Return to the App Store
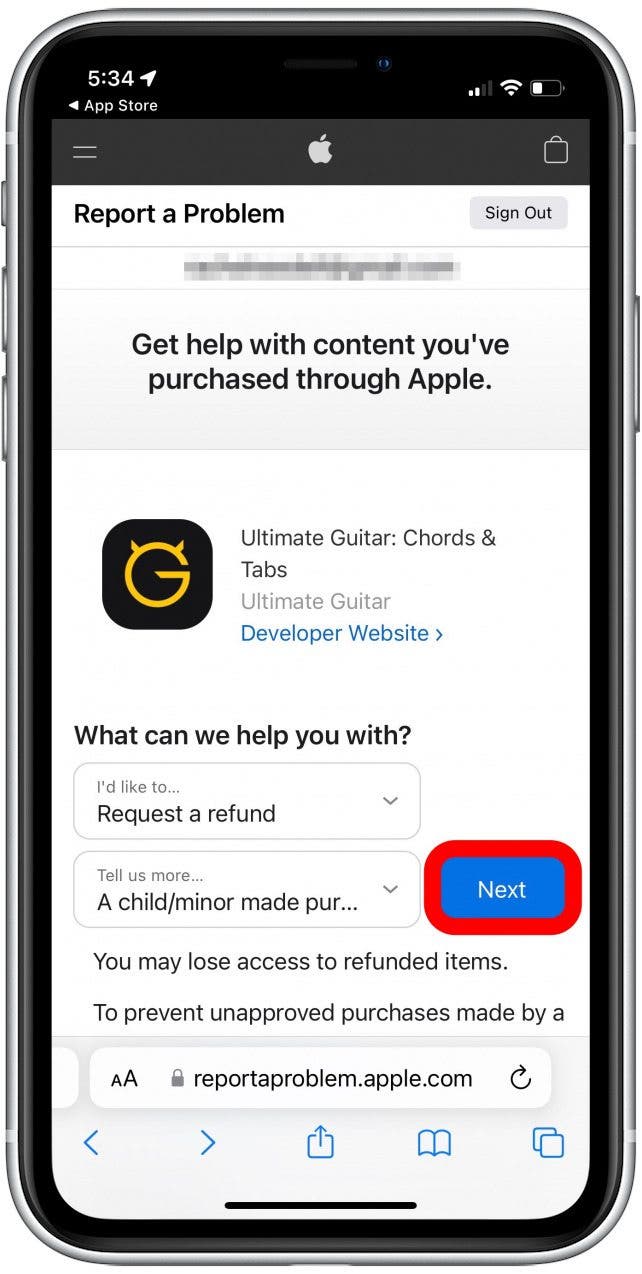Image resolution: width=642 pixels, height=1274 pixels. pos(113,106)
